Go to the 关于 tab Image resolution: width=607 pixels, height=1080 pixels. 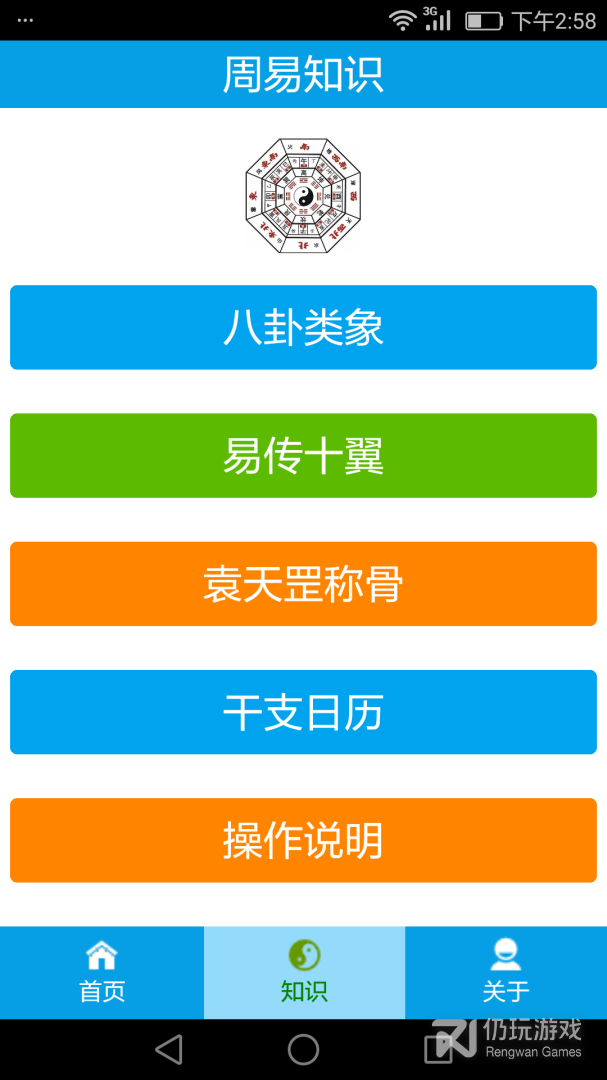[x=506, y=972]
